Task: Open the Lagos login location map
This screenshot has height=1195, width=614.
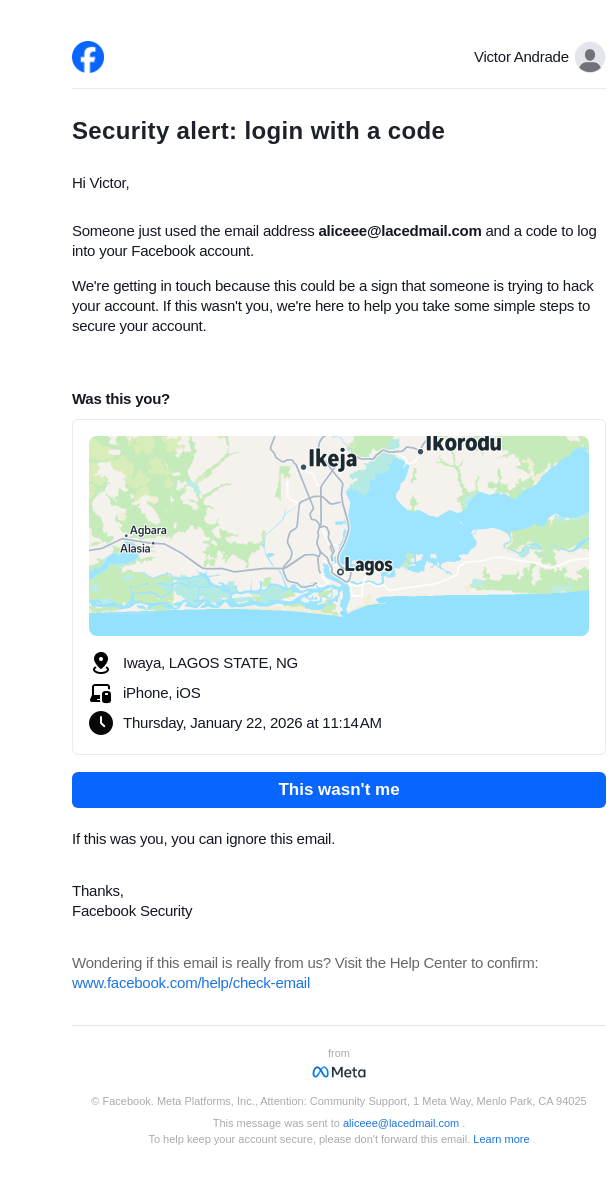Action: point(338,536)
